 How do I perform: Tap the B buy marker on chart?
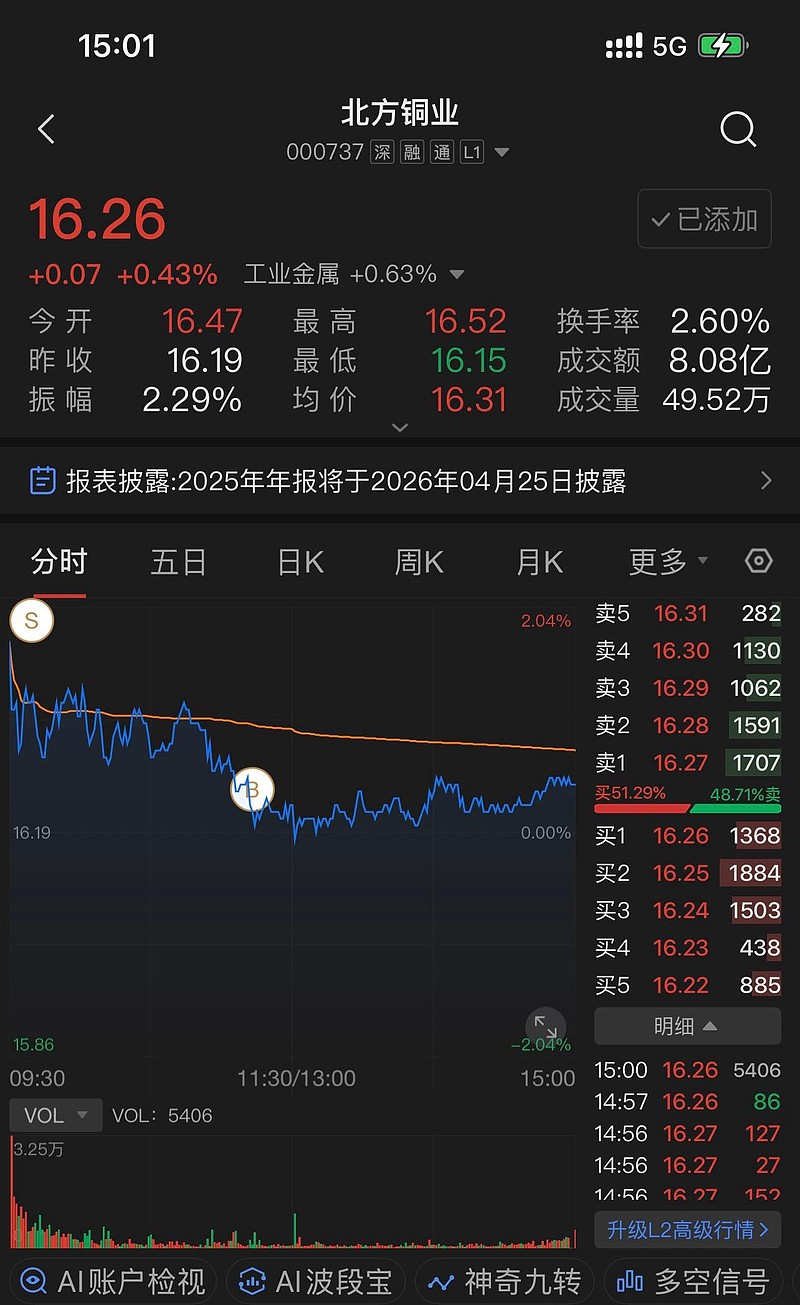coord(253,790)
